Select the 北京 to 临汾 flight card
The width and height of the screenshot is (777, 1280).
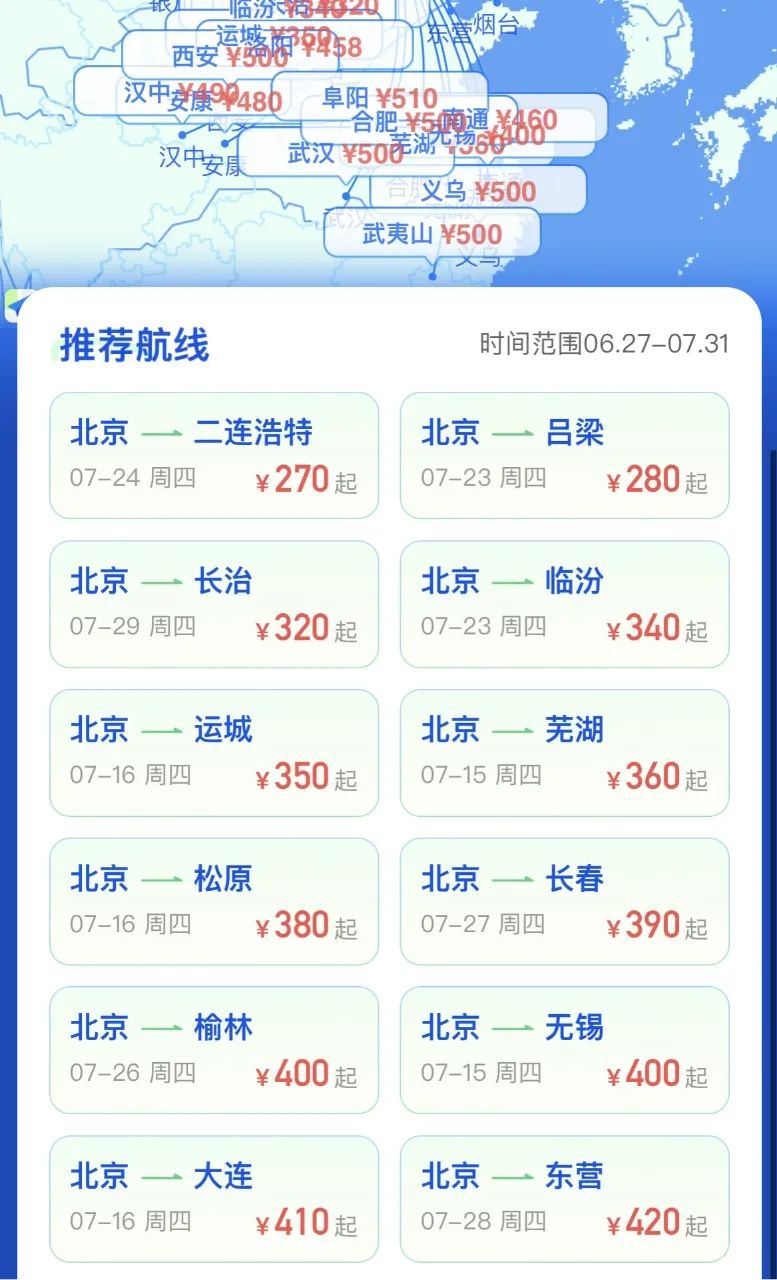tap(565, 604)
